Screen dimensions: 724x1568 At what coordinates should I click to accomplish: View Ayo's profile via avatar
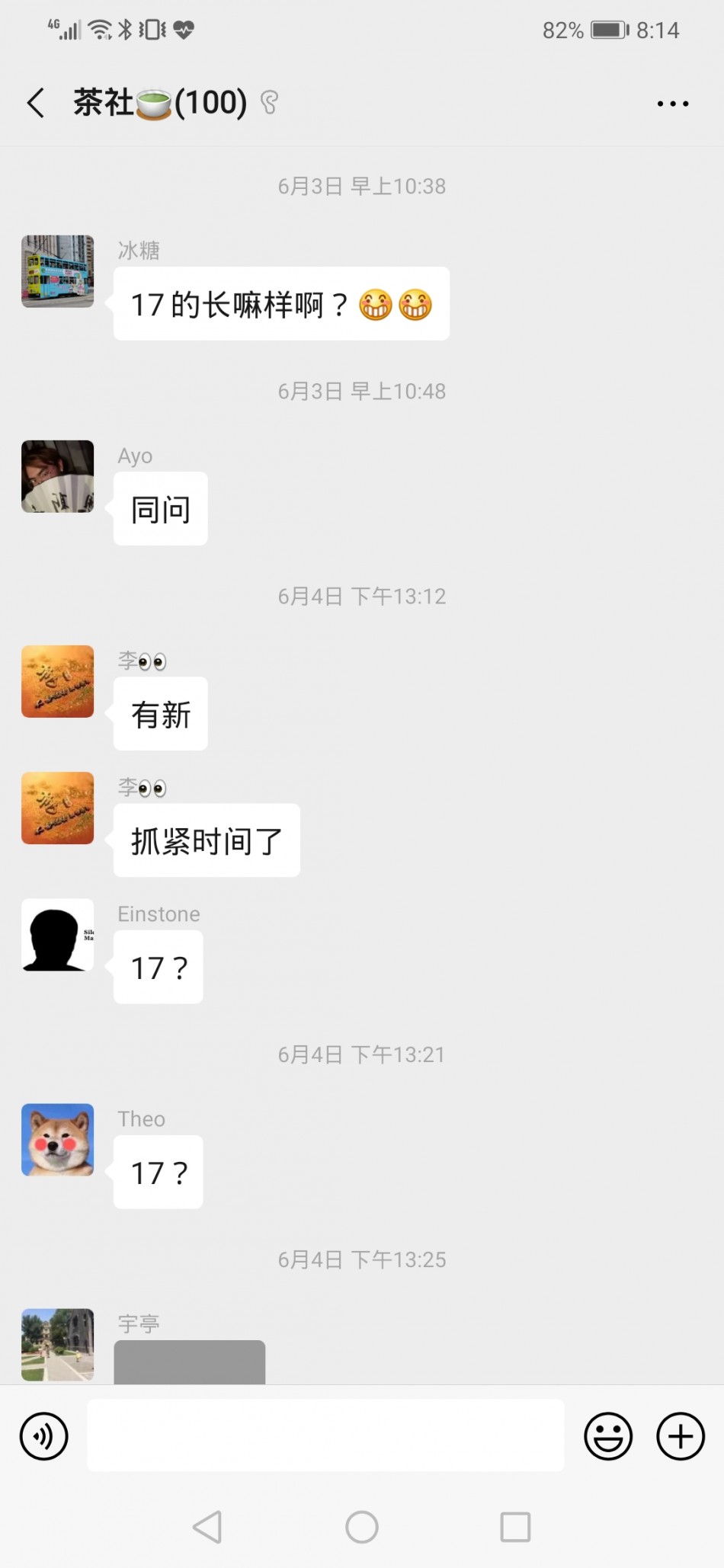click(58, 476)
